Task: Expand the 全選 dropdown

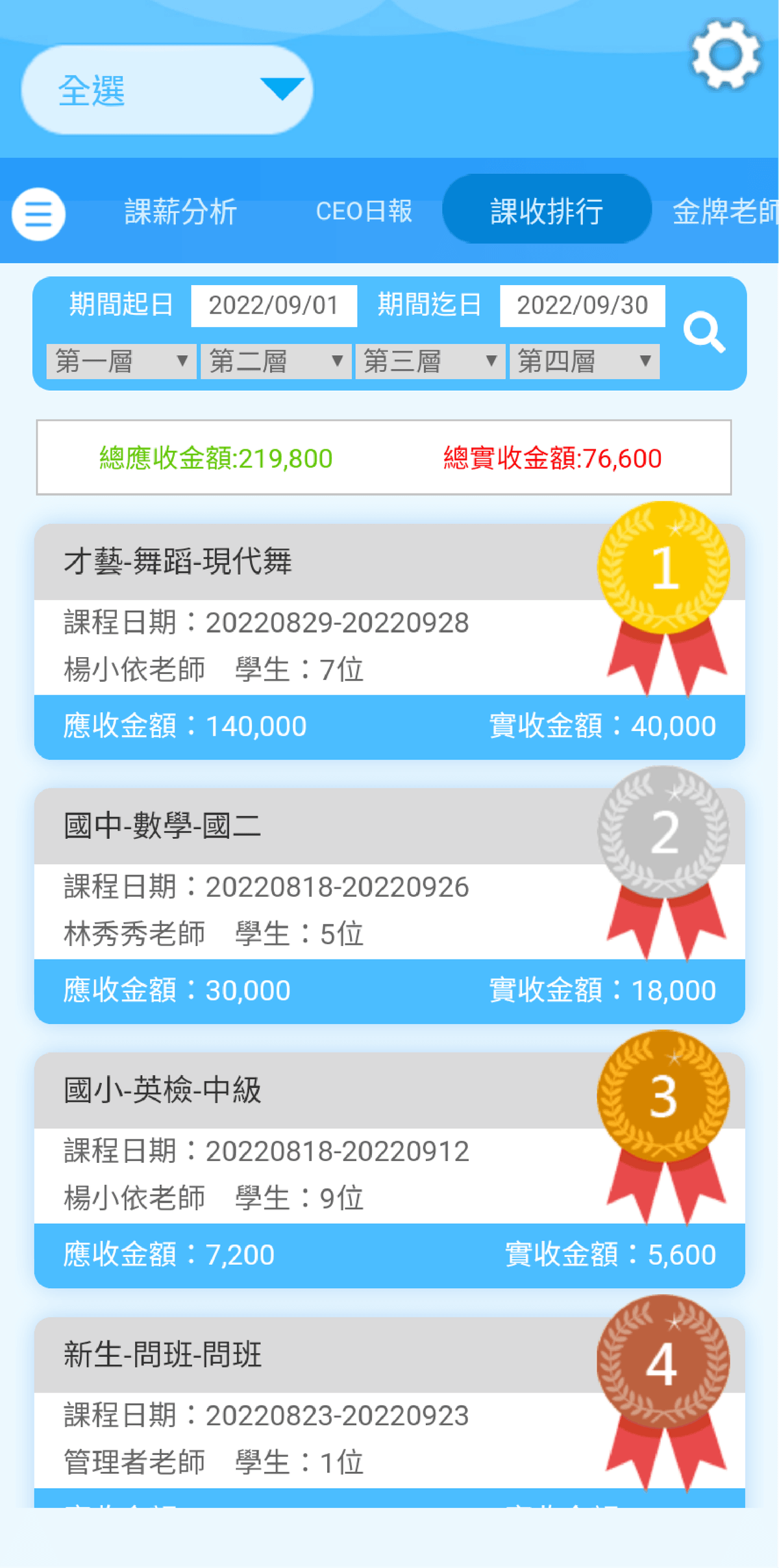Action: [x=167, y=90]
